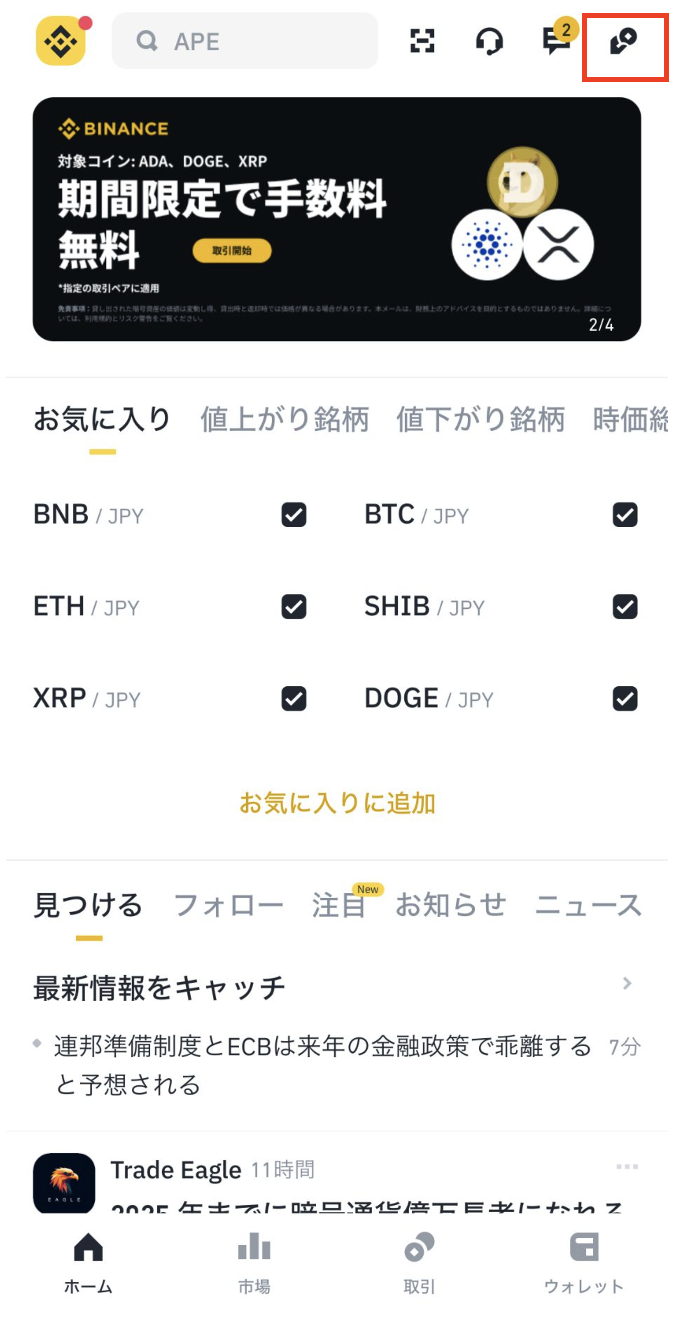
Task: Open the zero-fee promotion banner
Action: (x=337, y=219)
